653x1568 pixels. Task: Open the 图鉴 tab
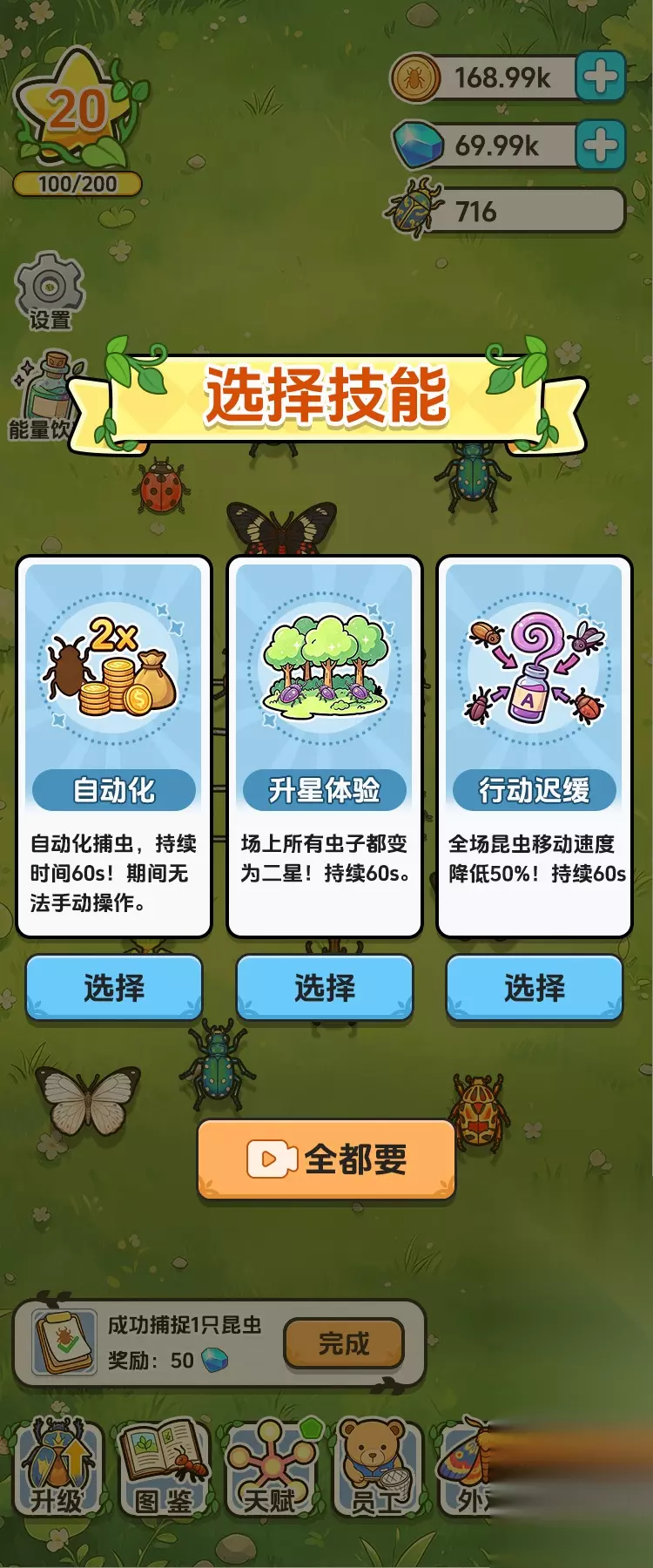164,1468
